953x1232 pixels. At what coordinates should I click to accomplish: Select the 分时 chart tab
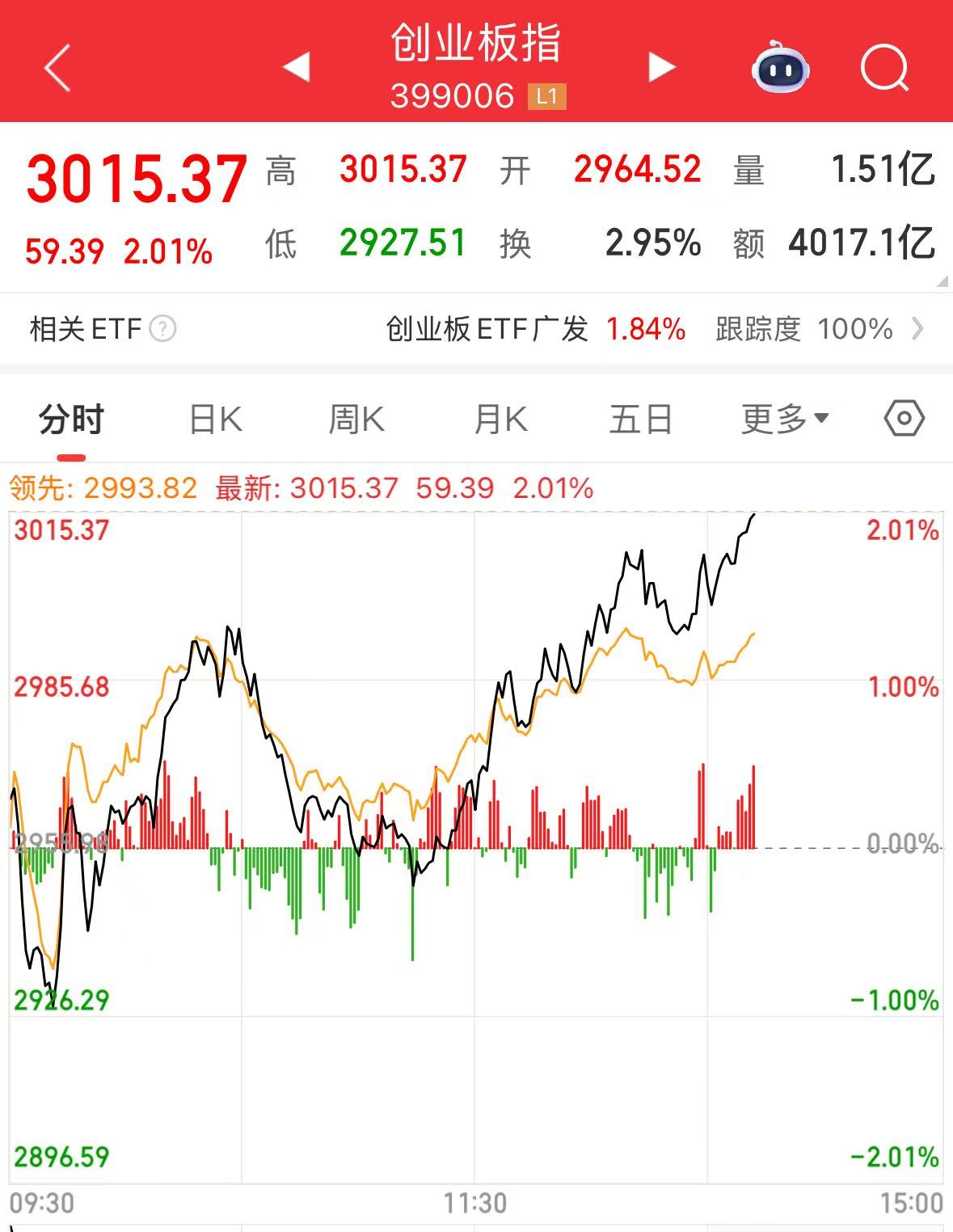(x=71, y=420)
